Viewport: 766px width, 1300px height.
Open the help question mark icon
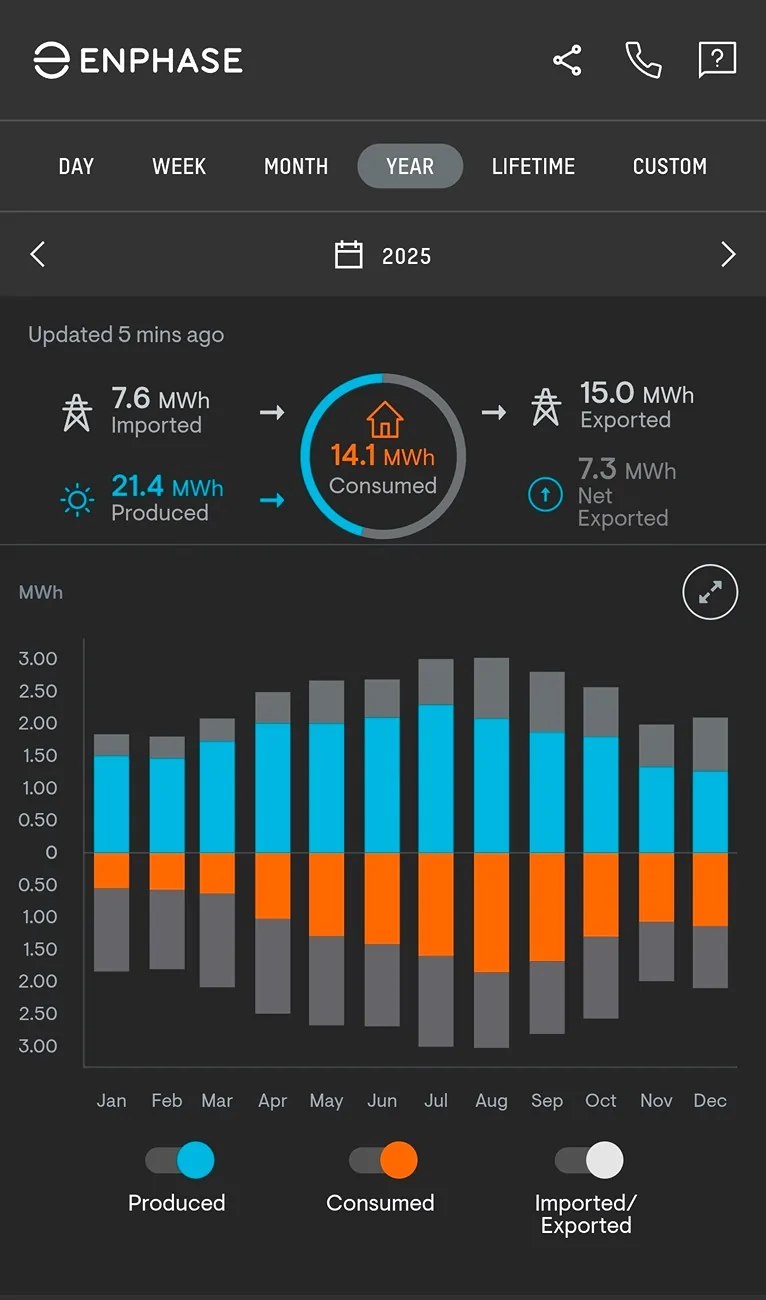[717, 60]
